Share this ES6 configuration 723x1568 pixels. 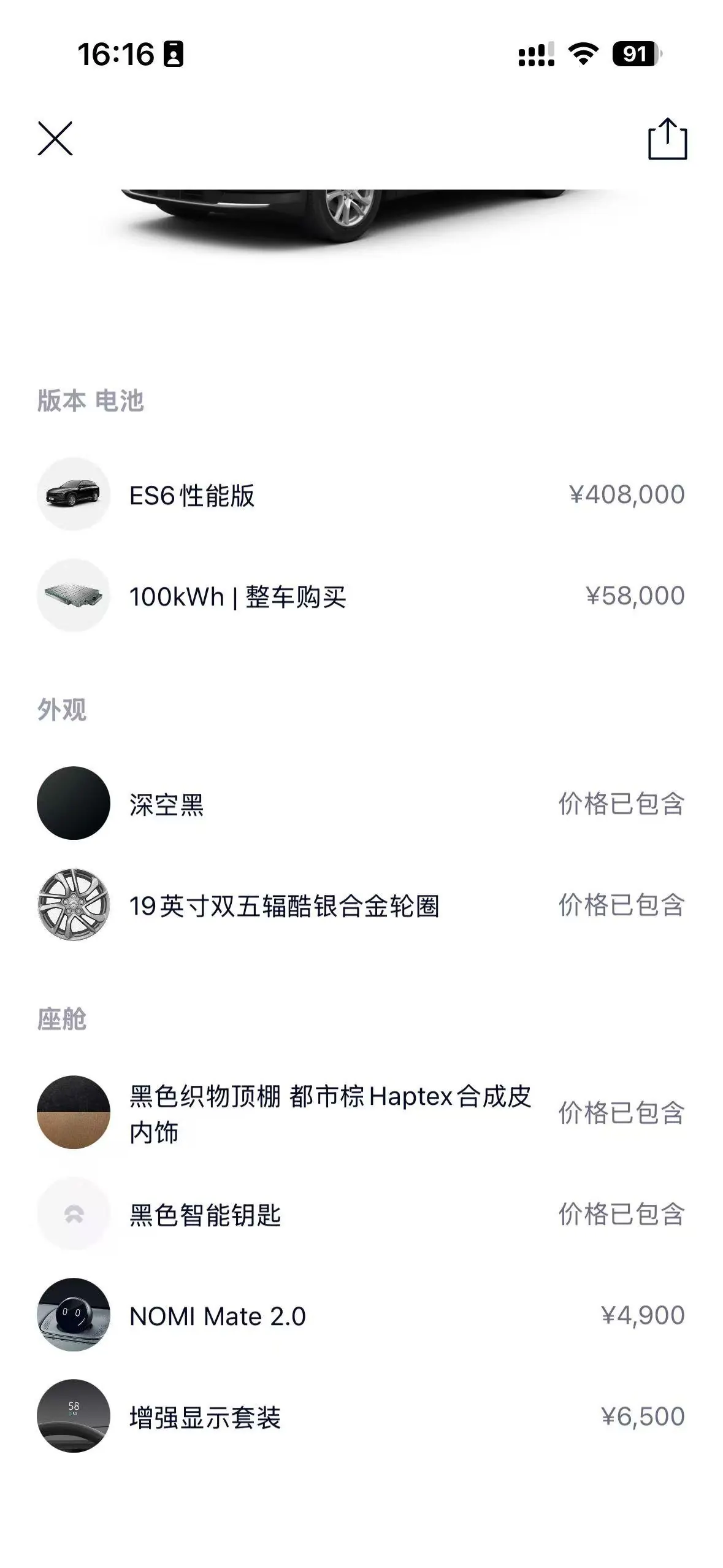[x=667, y=139]
